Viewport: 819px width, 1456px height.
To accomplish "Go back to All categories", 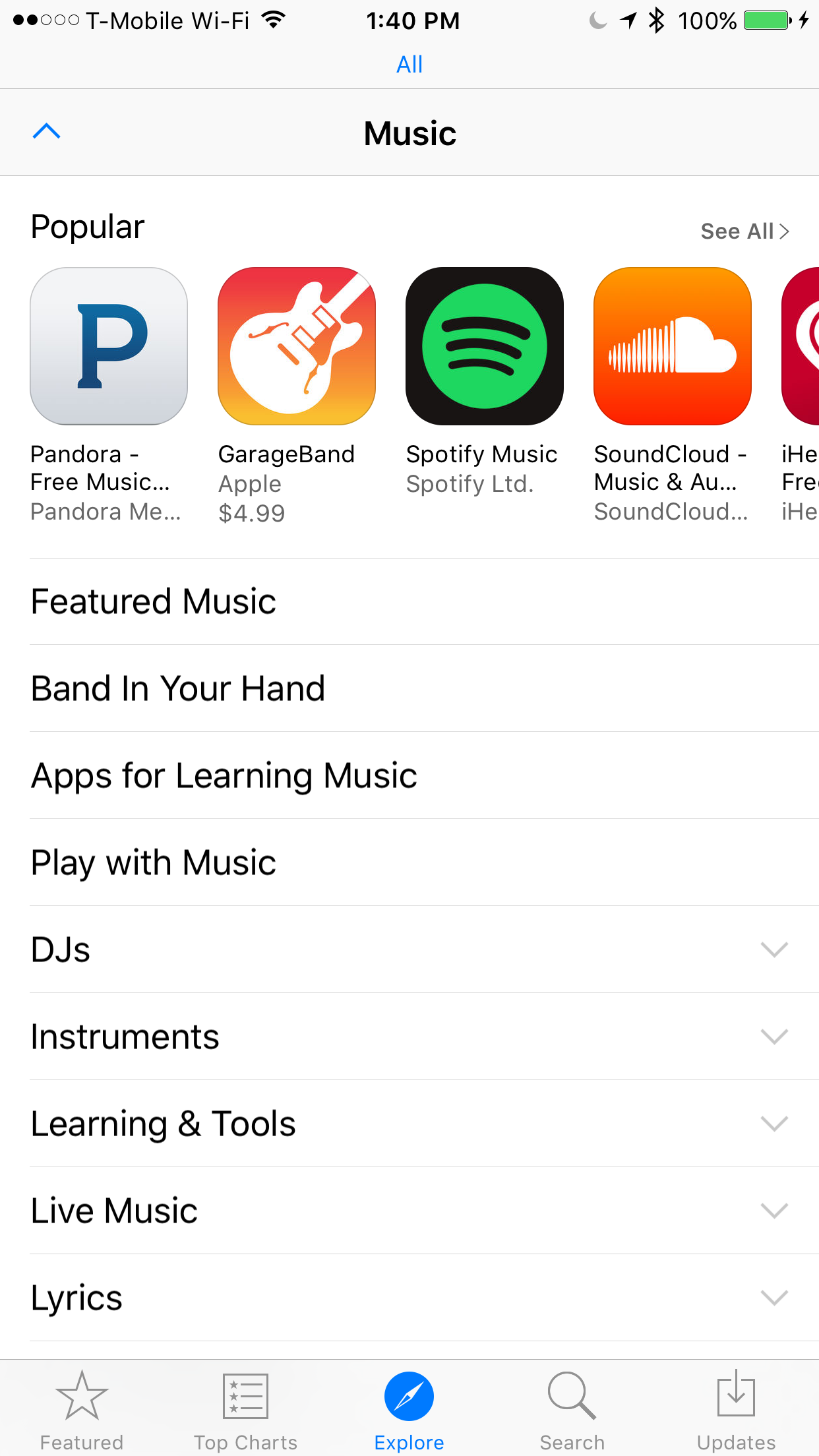I will tap(409, 65).
